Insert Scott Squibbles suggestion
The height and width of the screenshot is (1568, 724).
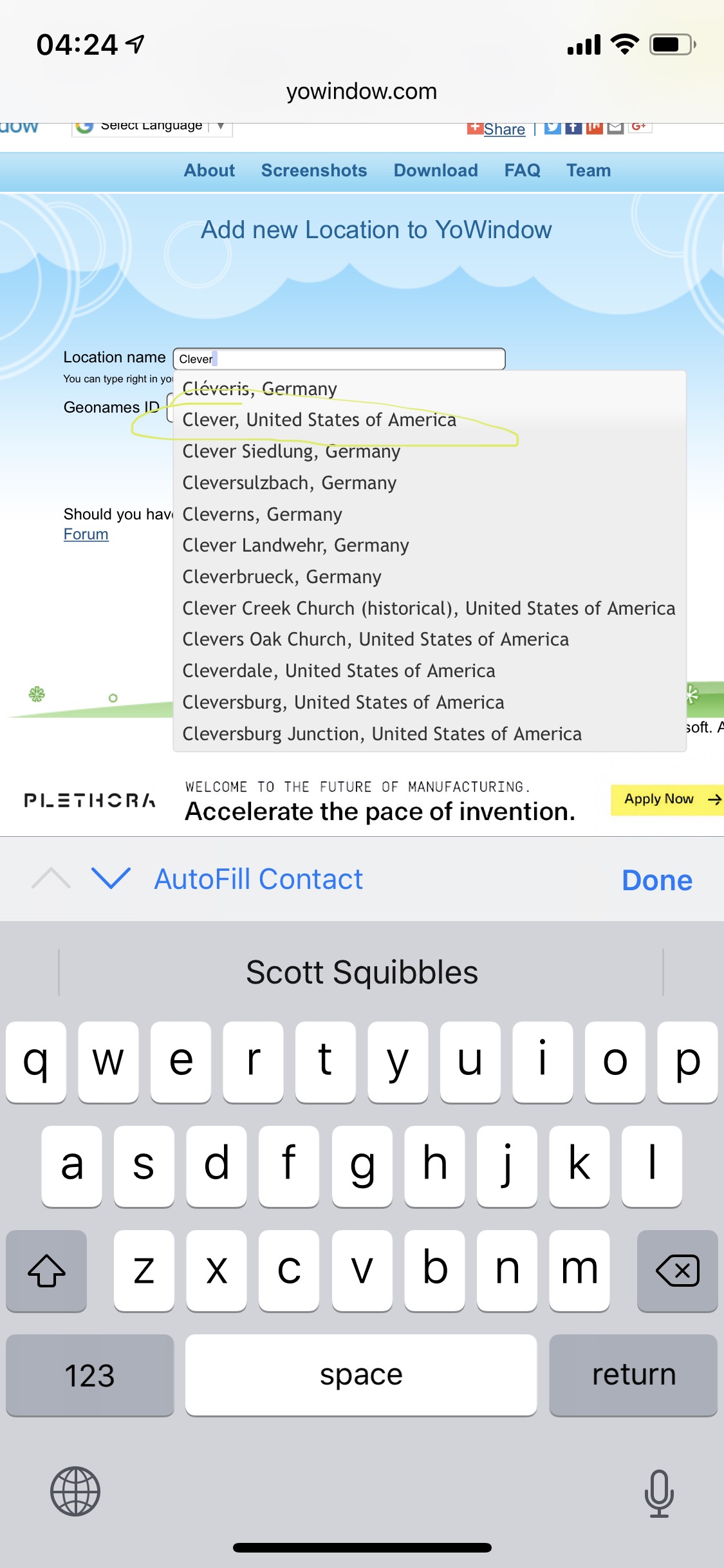pos(362,972)
